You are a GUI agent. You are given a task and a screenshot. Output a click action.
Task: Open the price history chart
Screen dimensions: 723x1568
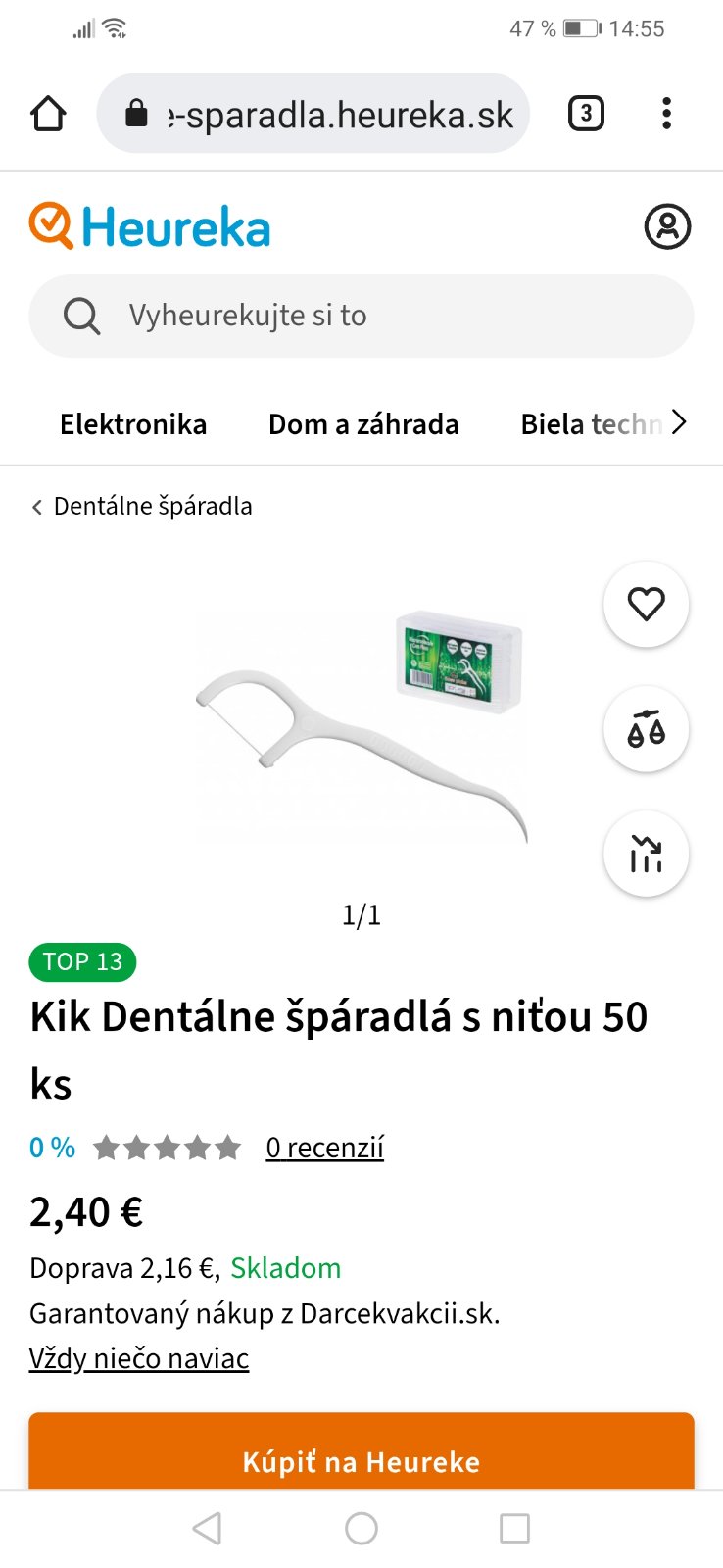(x=646, y=854)
